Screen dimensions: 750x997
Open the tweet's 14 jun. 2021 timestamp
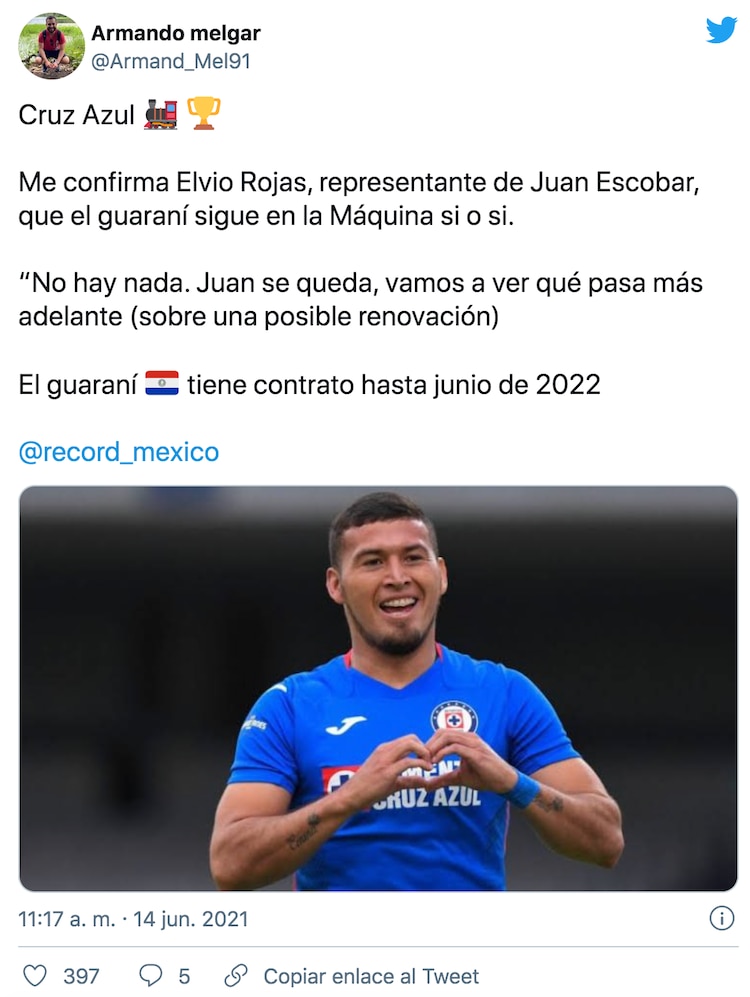point(133,919)
